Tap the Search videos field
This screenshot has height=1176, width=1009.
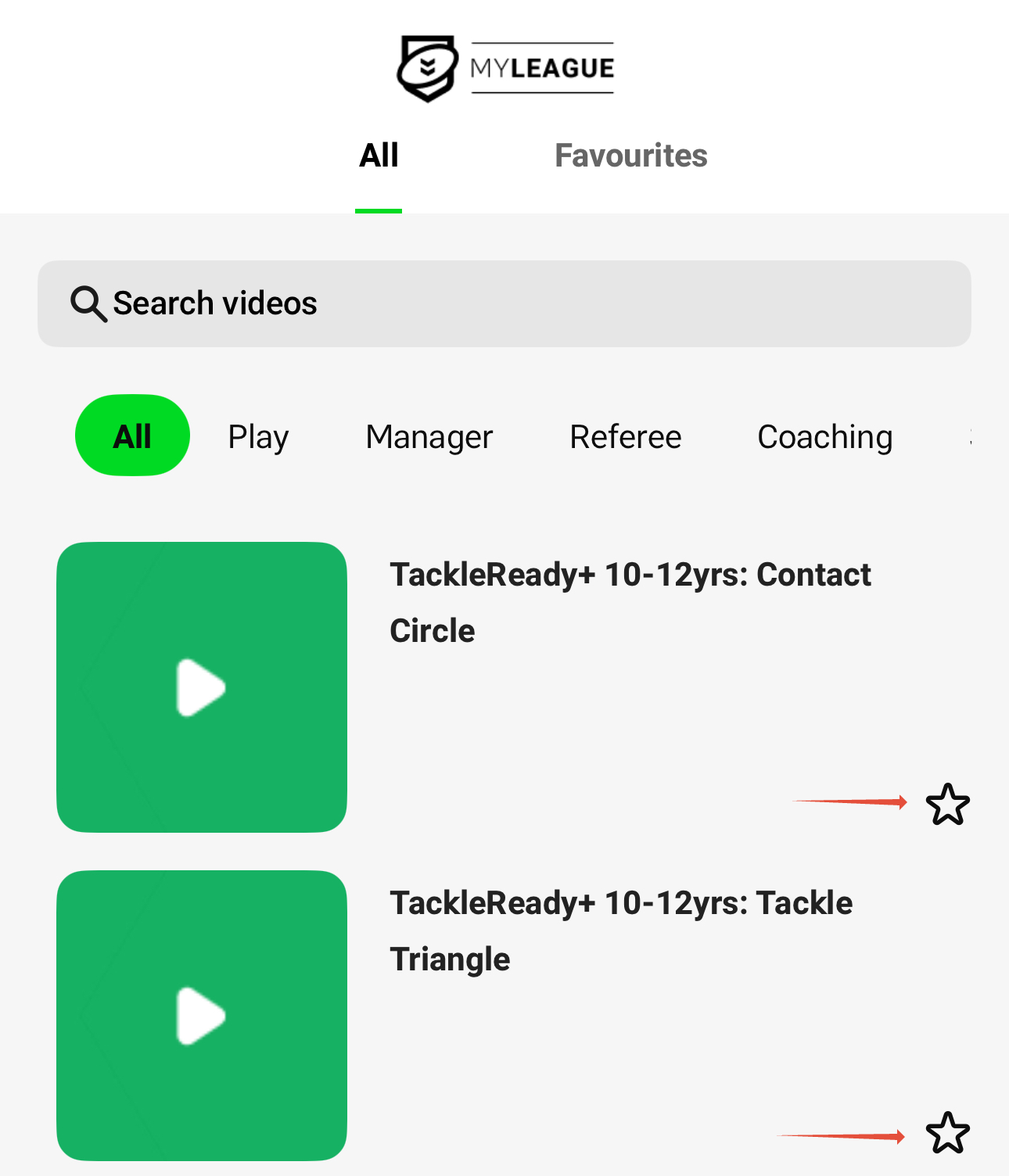tap(504, 303)
